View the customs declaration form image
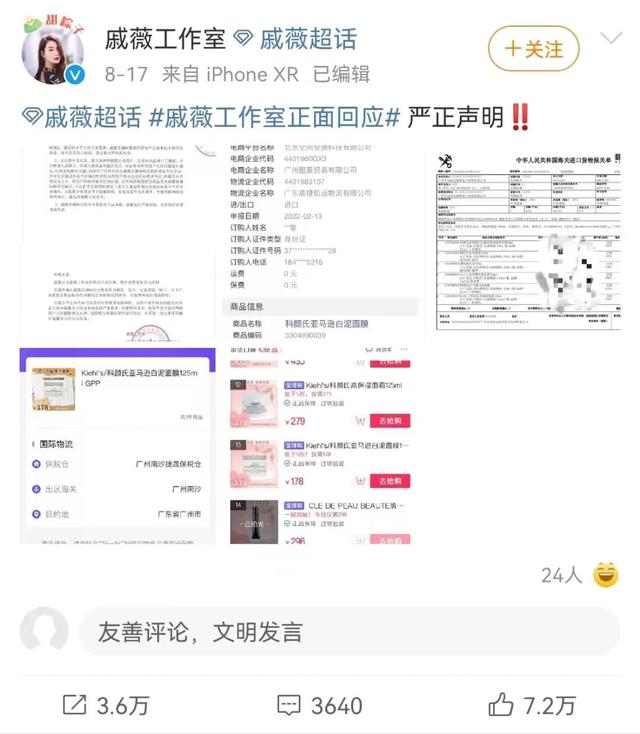 click(523, 243)
